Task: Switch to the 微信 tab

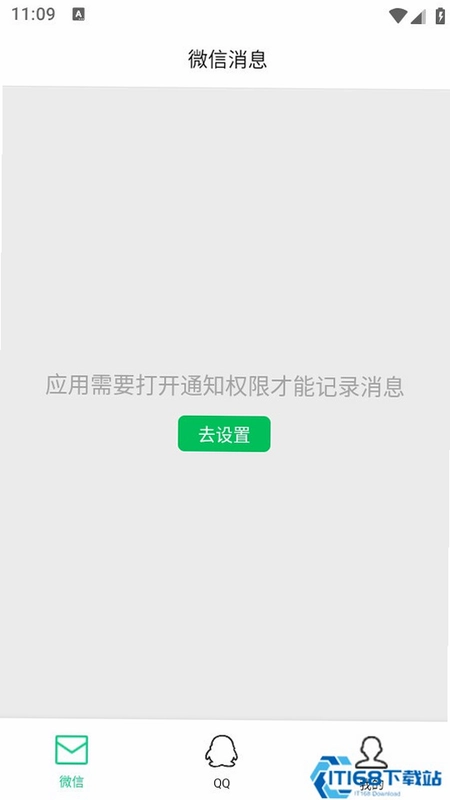Action: (x=71, y=761)
